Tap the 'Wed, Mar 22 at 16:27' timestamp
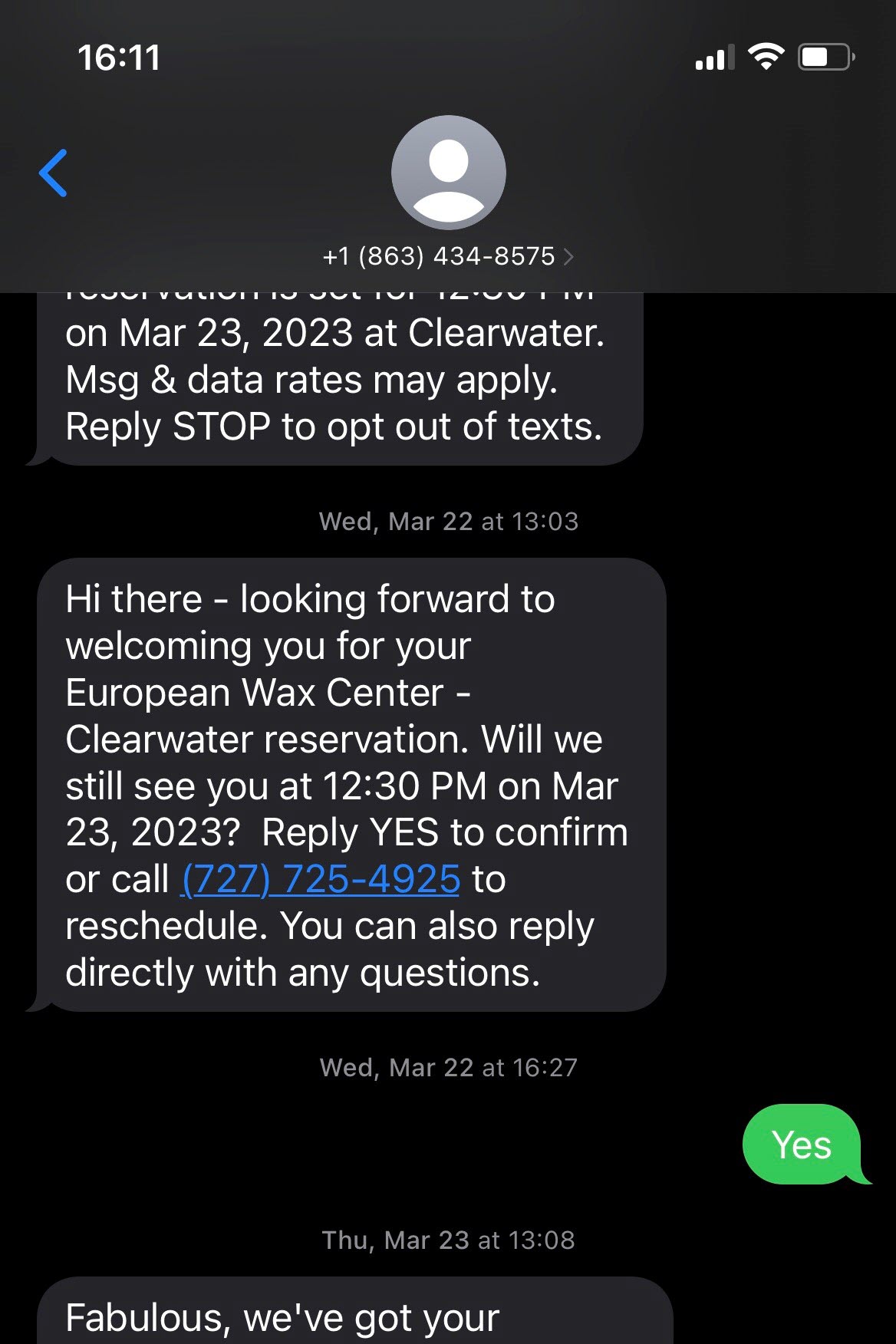The height and width of the screenshot is (1344, 896). 448,1066
